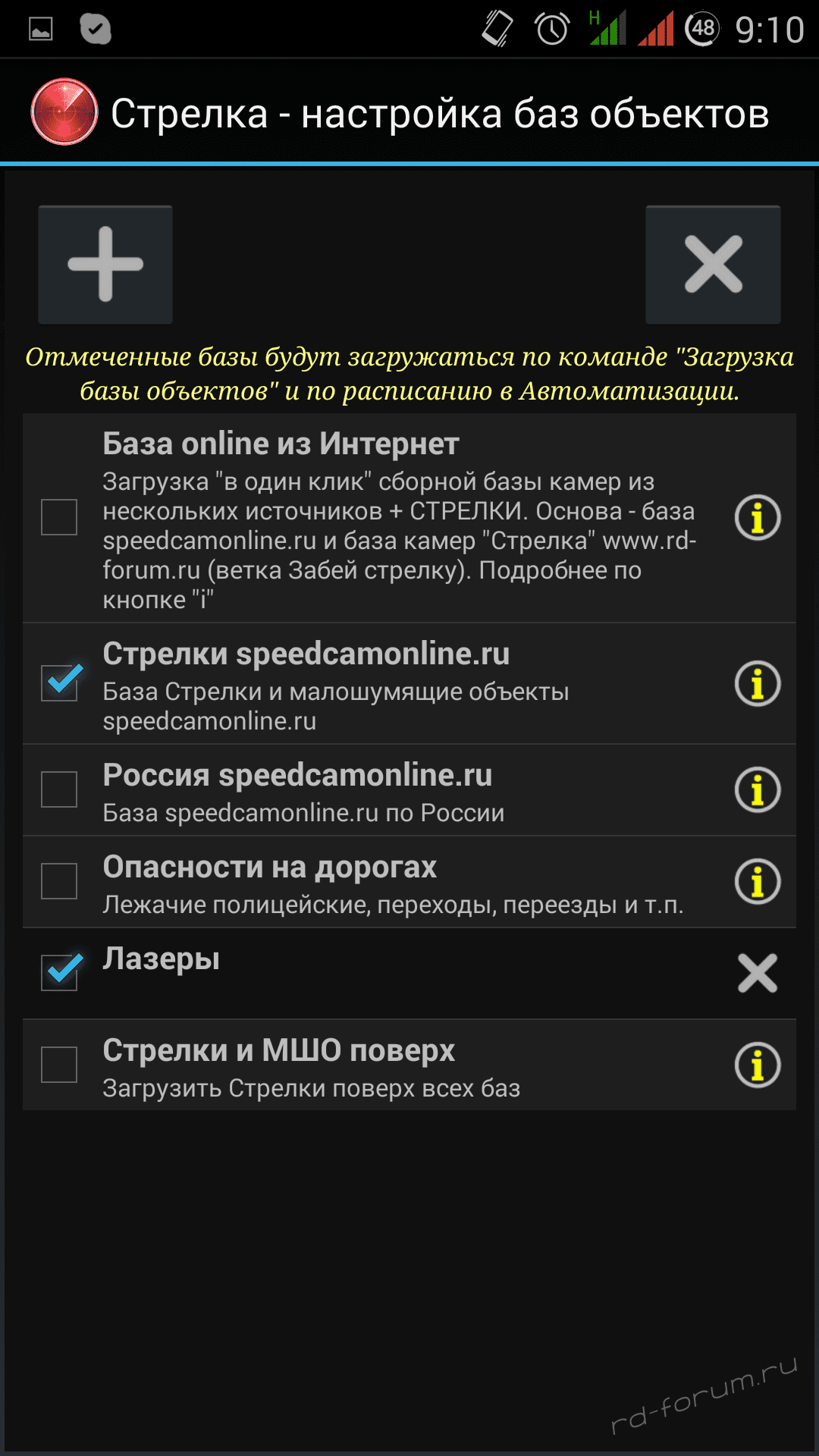Check the База online из Интернет checkbox
Viewport: 819px width, 1456px height.
(59, 517)
